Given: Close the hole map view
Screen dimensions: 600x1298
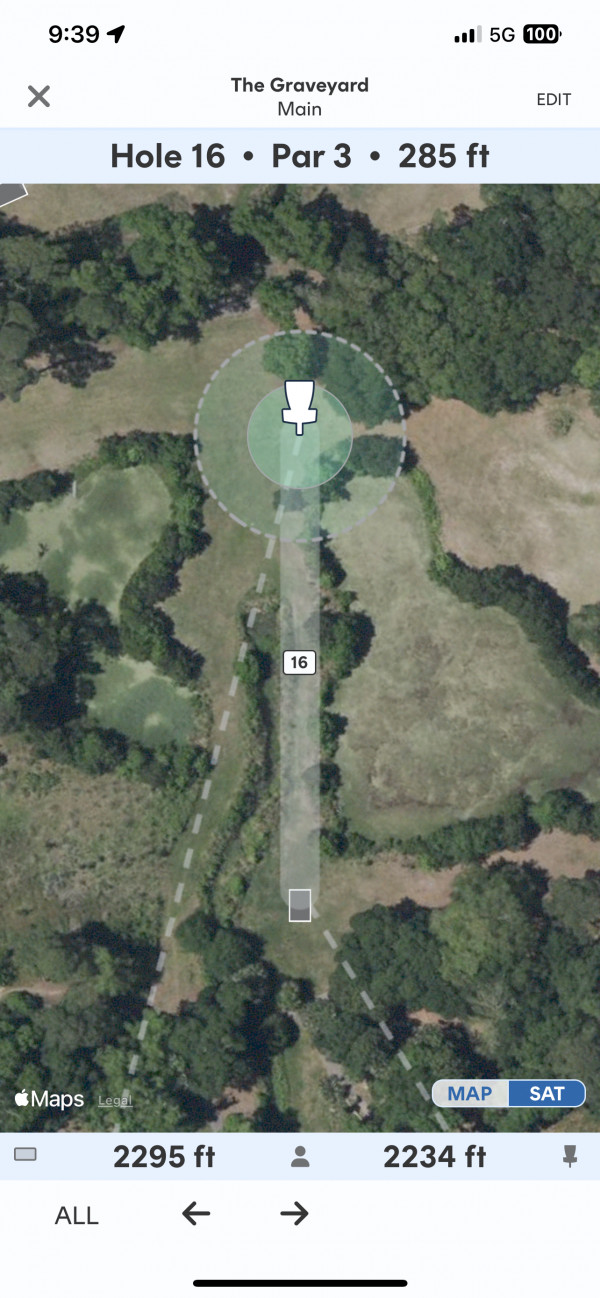Looking at the screenshot, I should point(38,96).
